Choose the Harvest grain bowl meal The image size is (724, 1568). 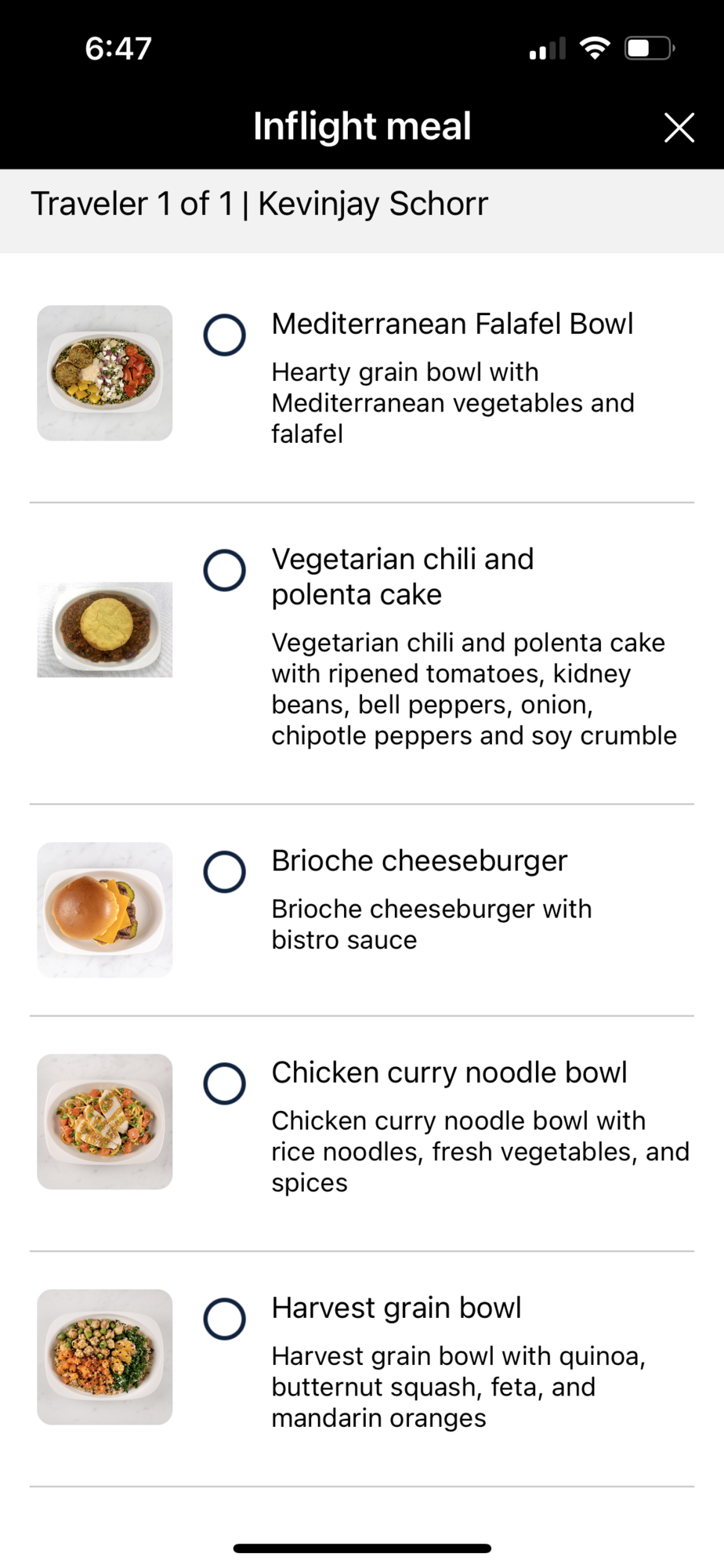[x=225, y=1319]
